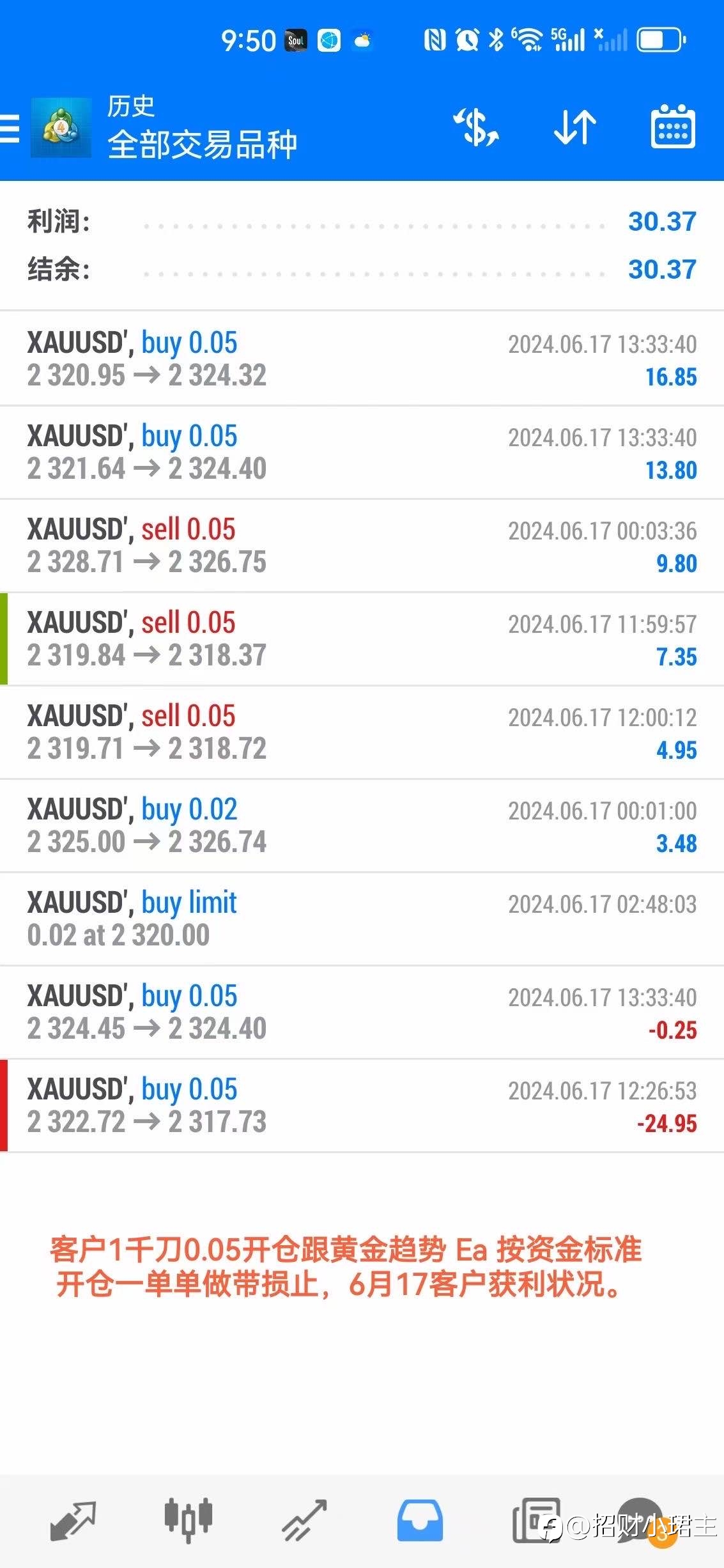Open the side drawer menu
The height and width of the screenshot is (1568, 724).
9,128
